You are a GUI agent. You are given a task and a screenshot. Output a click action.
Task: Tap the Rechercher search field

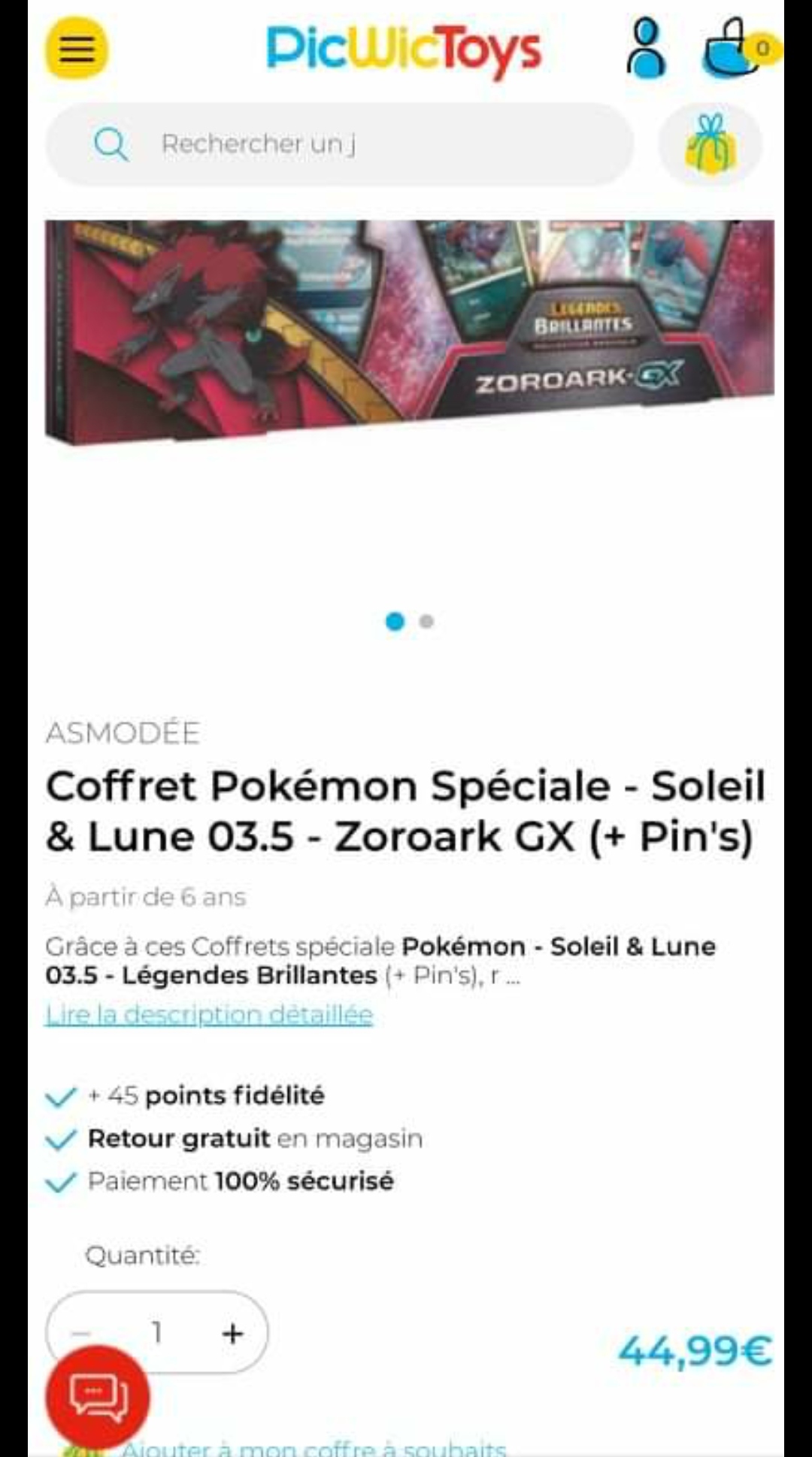[340, 144]
